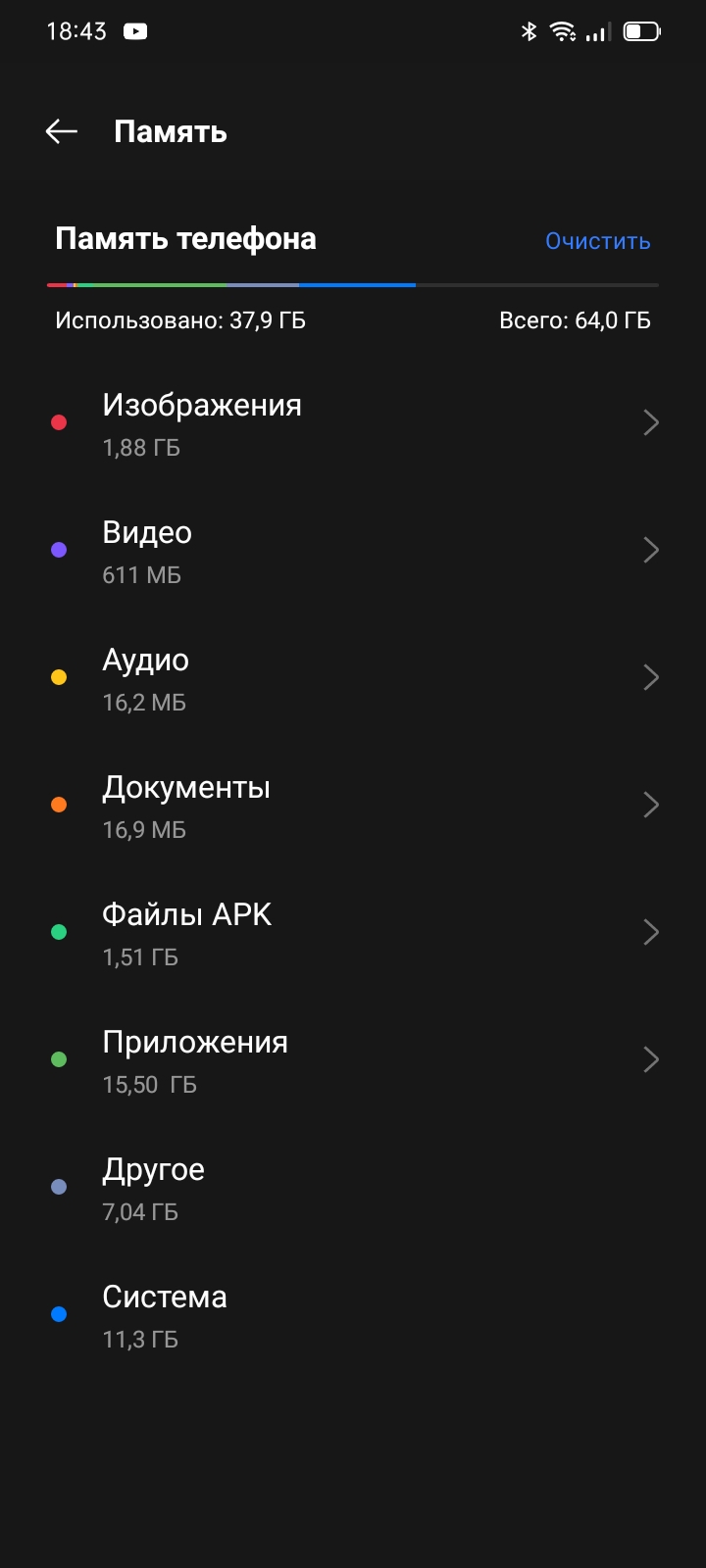This screenshot has width=706, height=1568.
Task: Tap the Очистить link
Action: point(597,241)
